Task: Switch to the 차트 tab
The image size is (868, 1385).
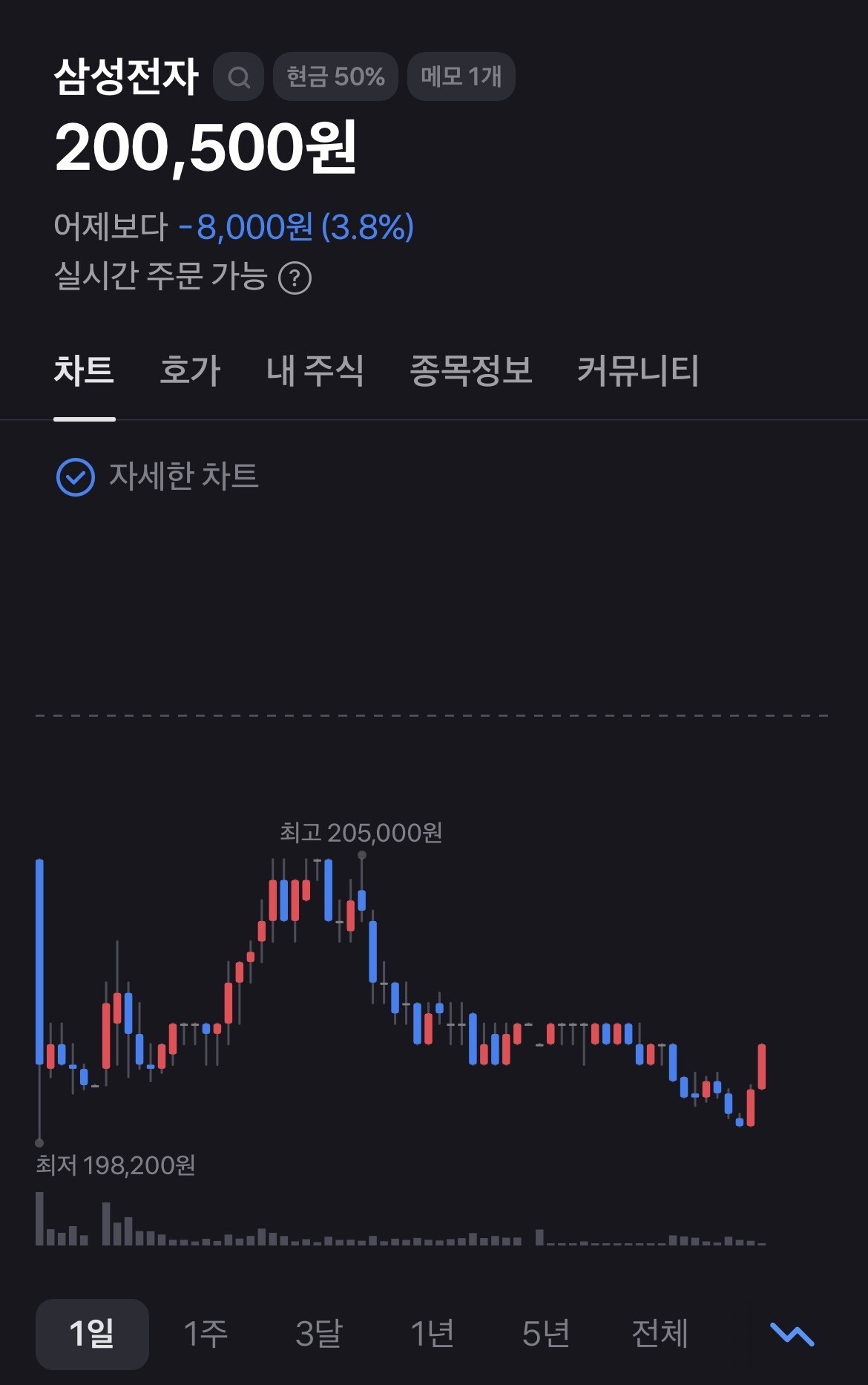Action: tap(84, 370)
